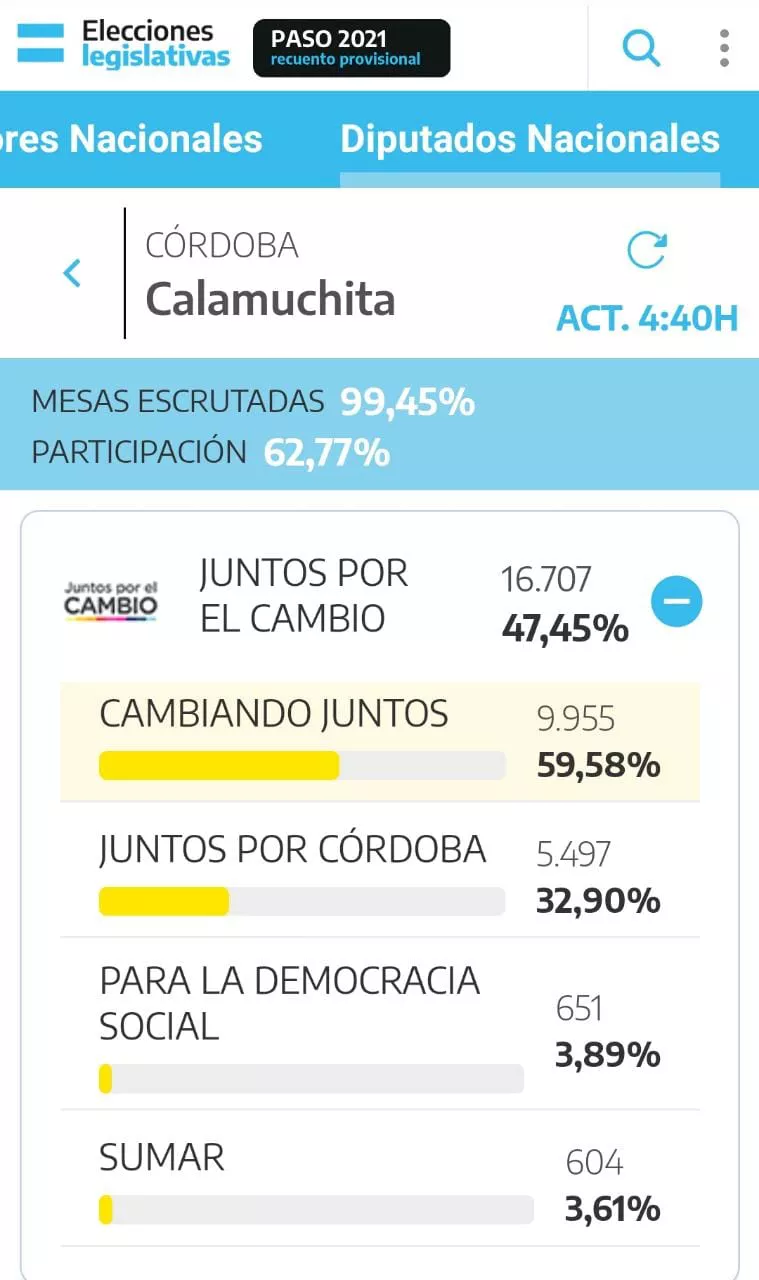Viewport: 759px width, 1280px height.
Task: Open the three-dot overflow menu
Action: (x=724, y=47)
